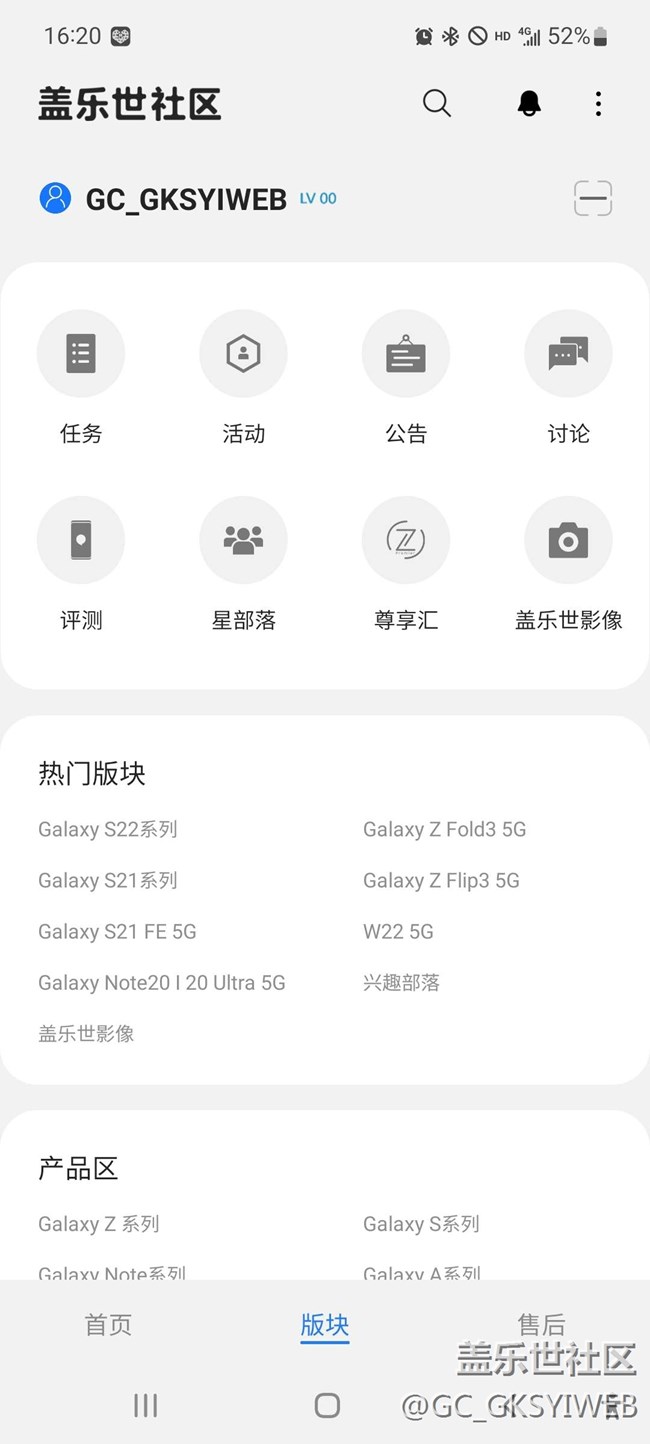Tap the scan icon beside the username
This screenshot has width=650, height=1444.
click(593, 198)
